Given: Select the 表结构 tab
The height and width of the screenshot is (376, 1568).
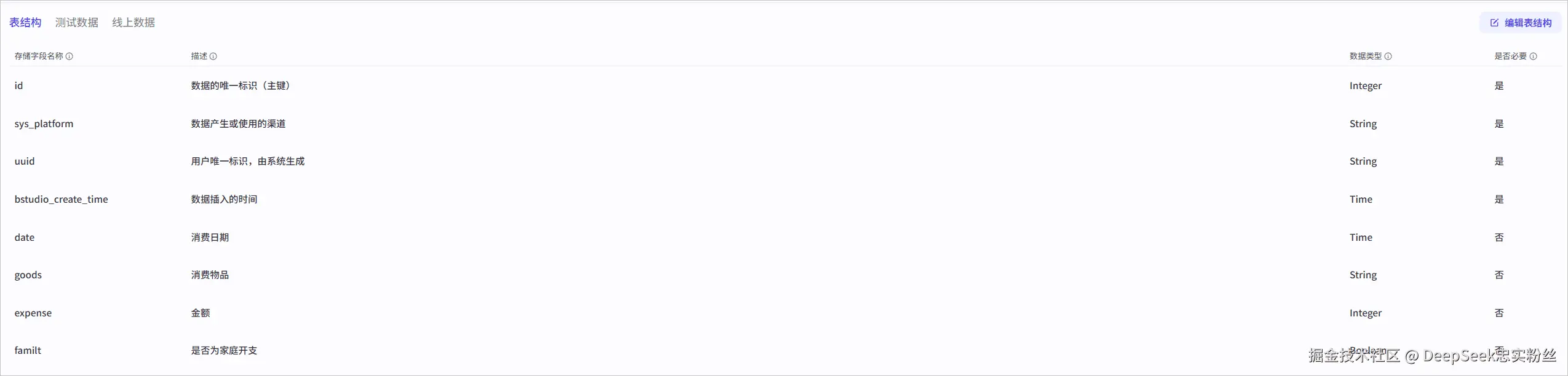Looking at the screenshot, I should pyautogui.click(x=25, y=23).
